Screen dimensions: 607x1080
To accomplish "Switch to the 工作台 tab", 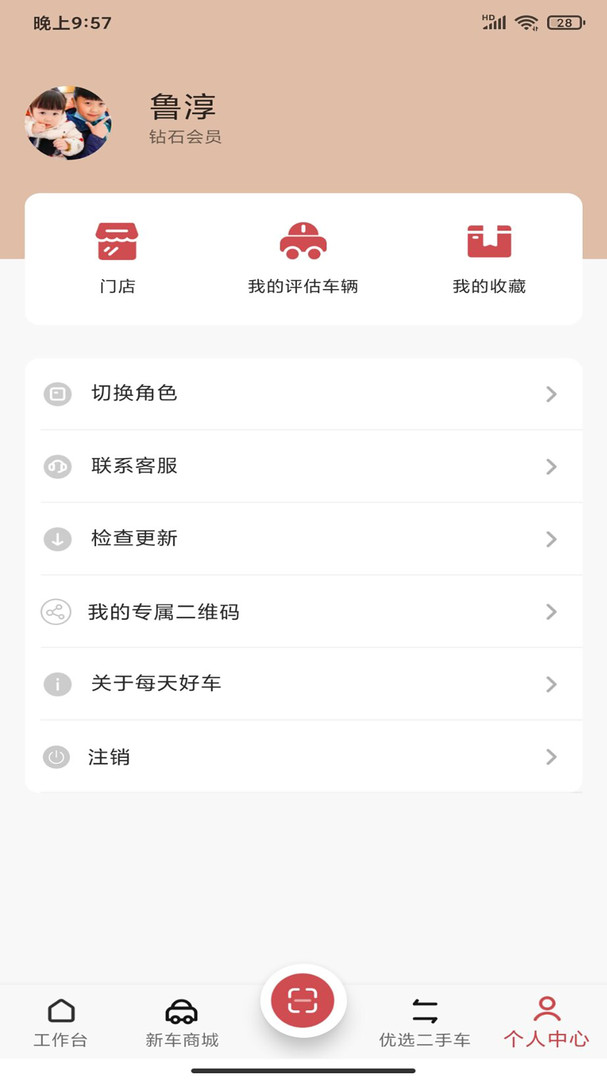I will (61, 1022).
